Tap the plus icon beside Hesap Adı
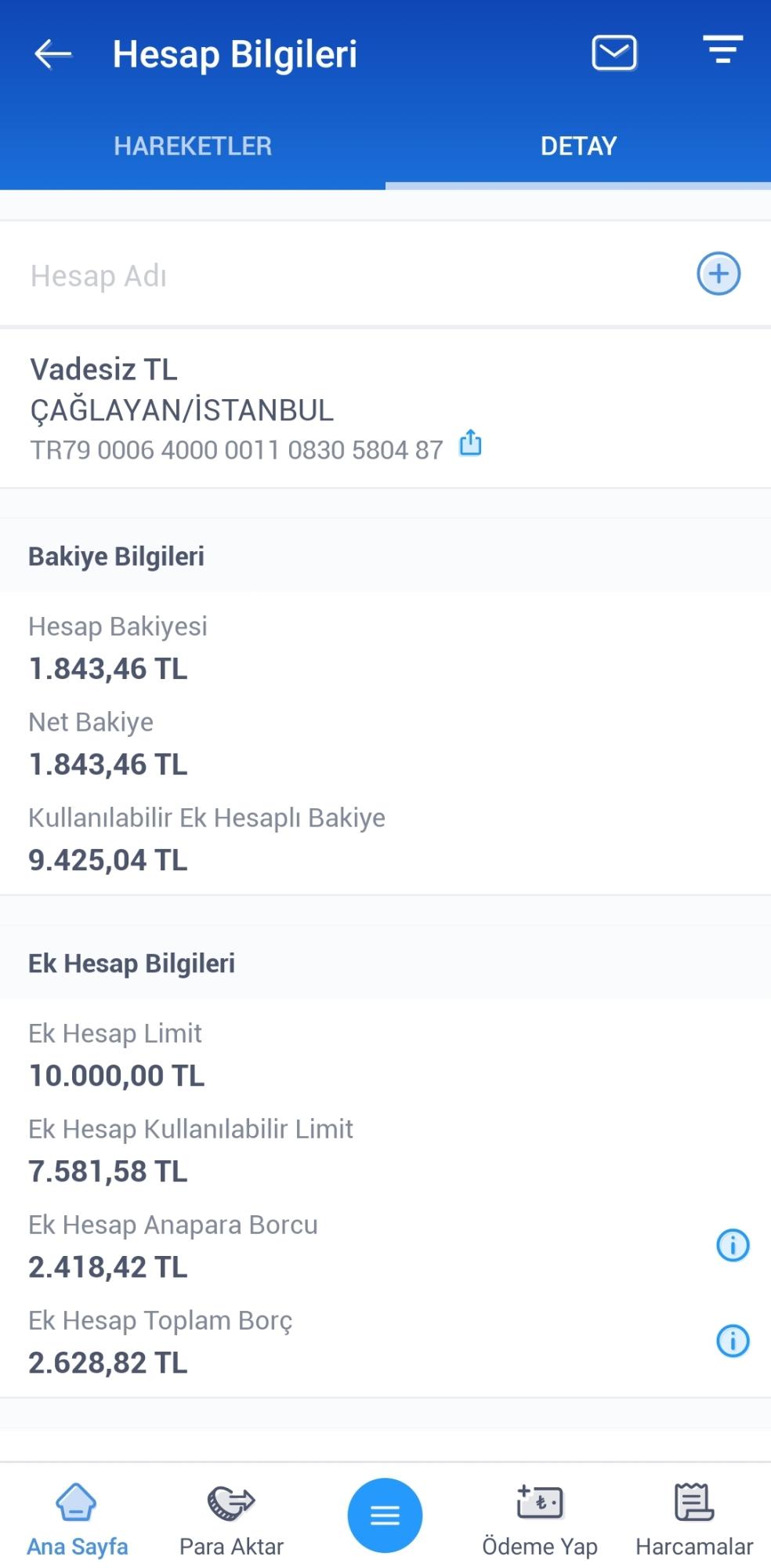This screenshot has height=1568, width=771. click(x=718, y=274)
